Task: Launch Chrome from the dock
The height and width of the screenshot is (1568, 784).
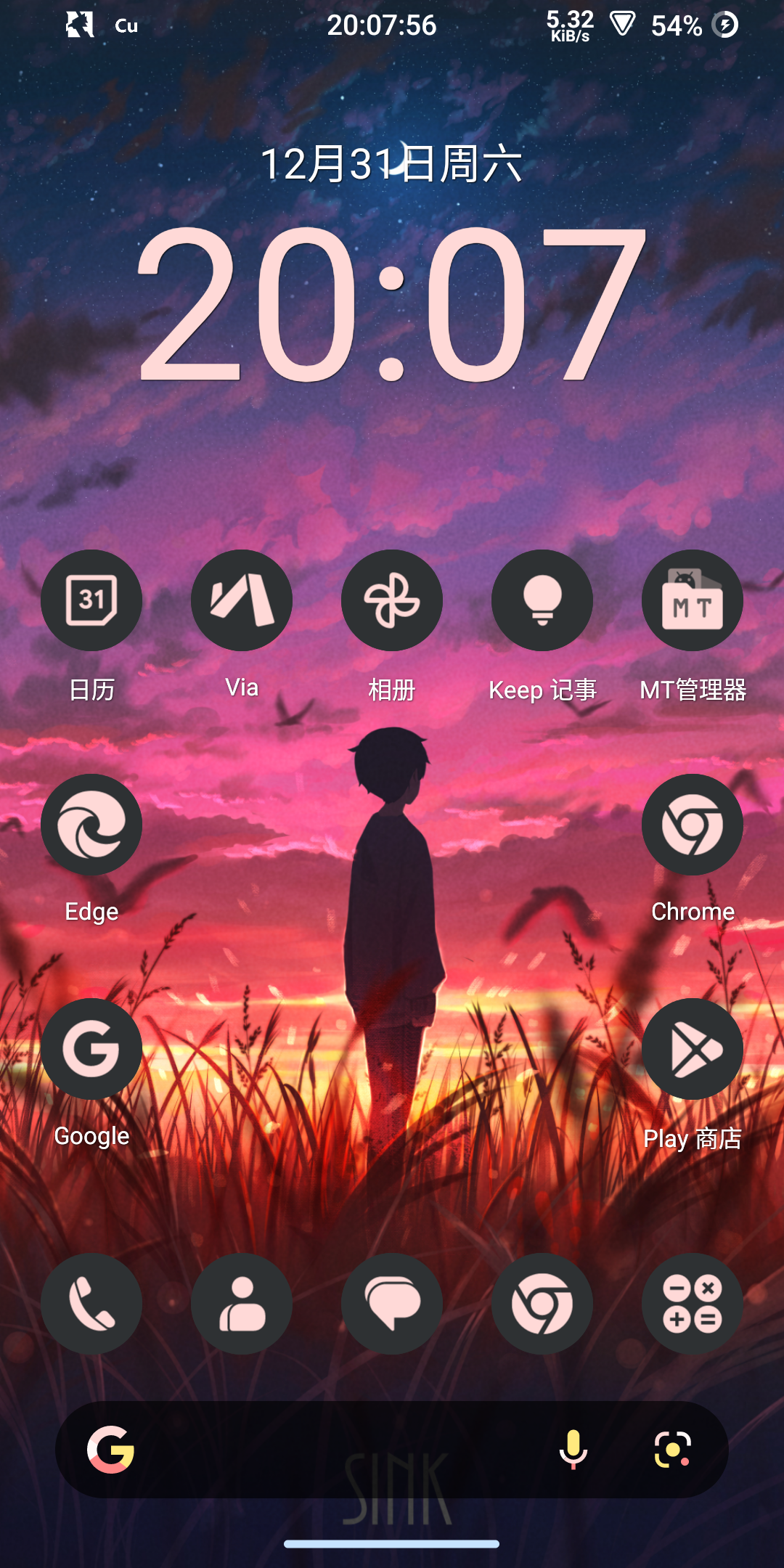Action: (542, 1304)
